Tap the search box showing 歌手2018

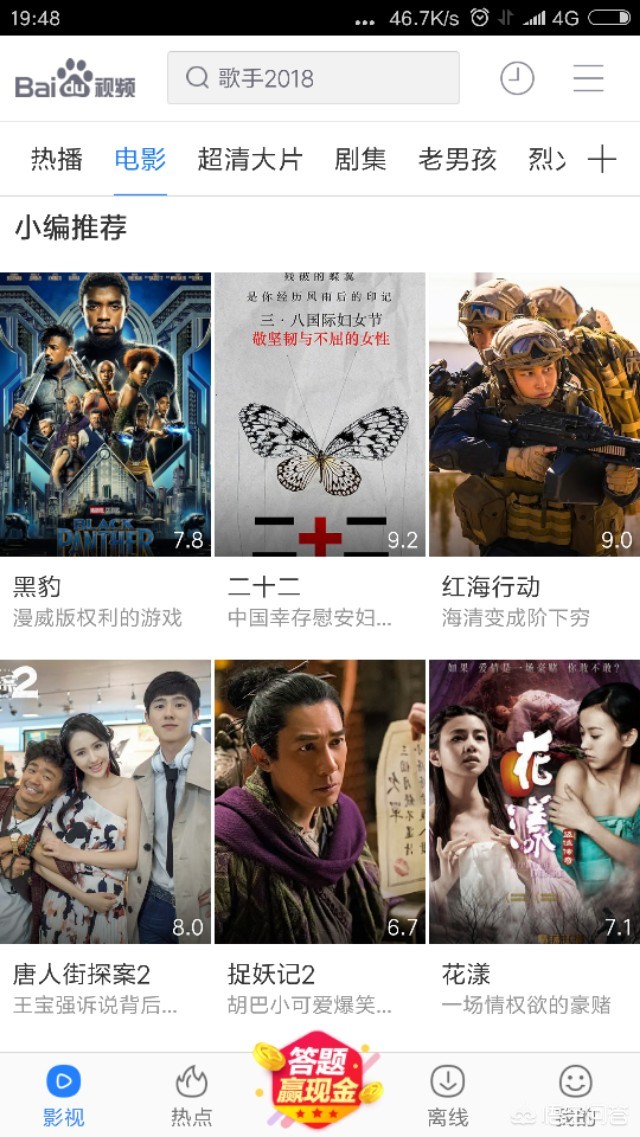313,78
